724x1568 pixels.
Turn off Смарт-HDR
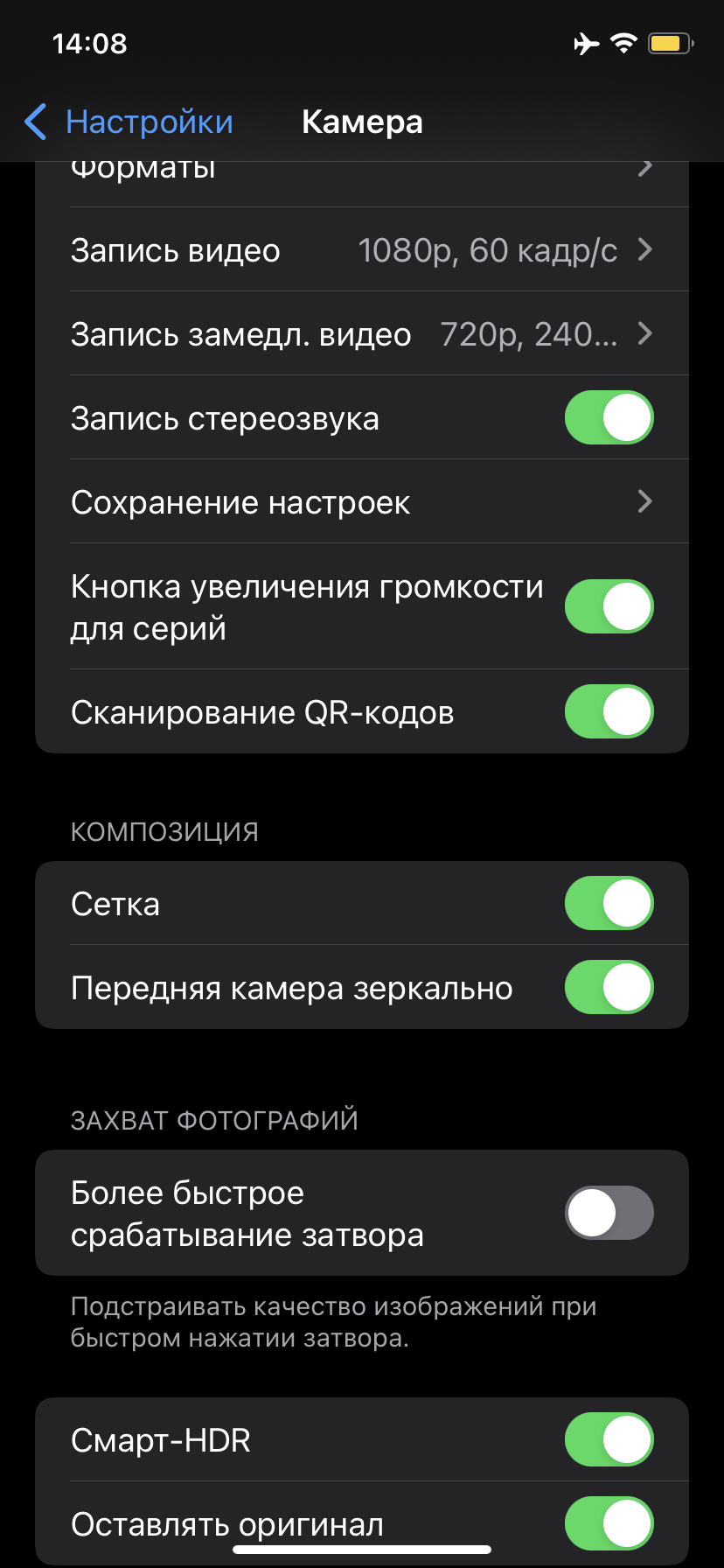609,1440
